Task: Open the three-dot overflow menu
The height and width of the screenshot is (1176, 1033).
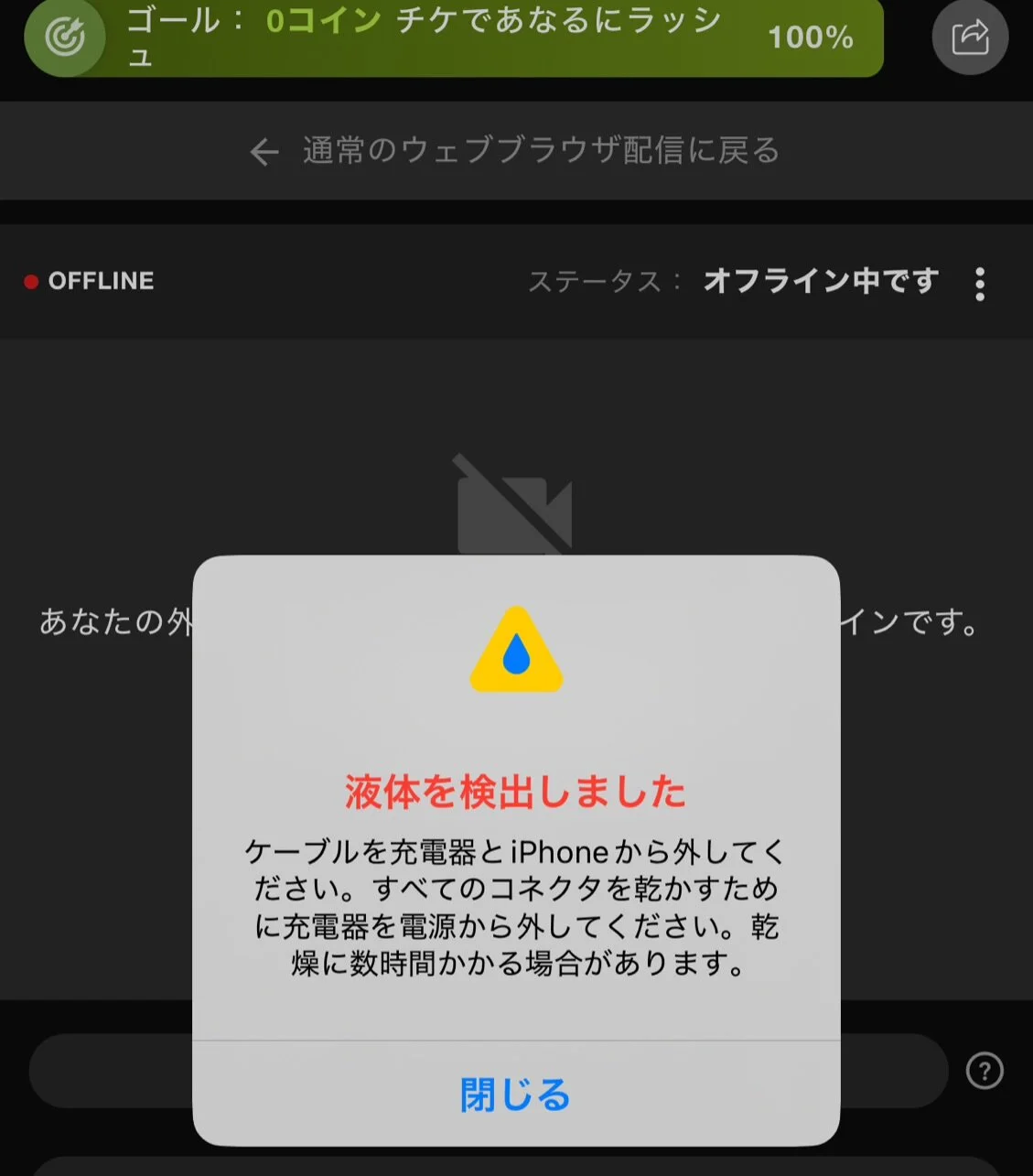Action: pyautogui.click(x=980, y=284)
